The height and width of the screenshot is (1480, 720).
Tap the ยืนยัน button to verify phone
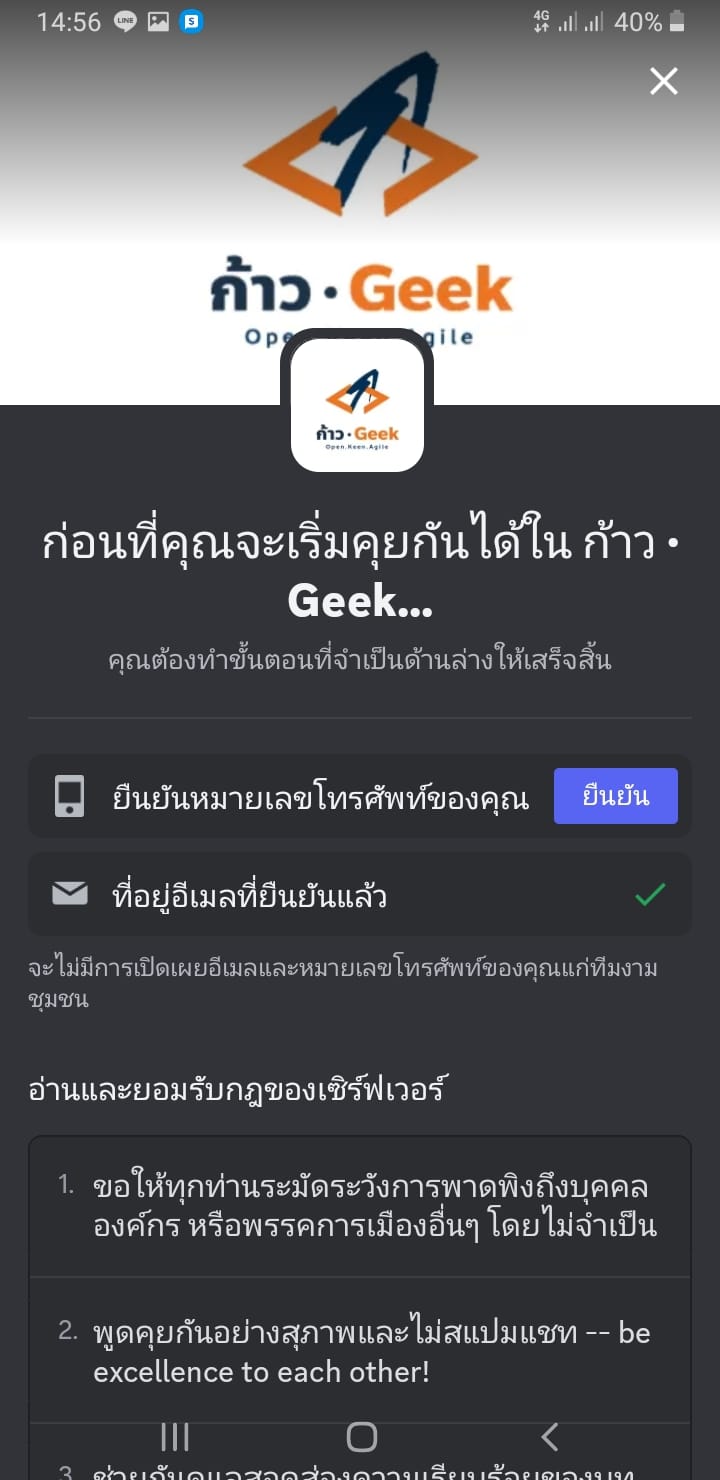coord(615,796)
